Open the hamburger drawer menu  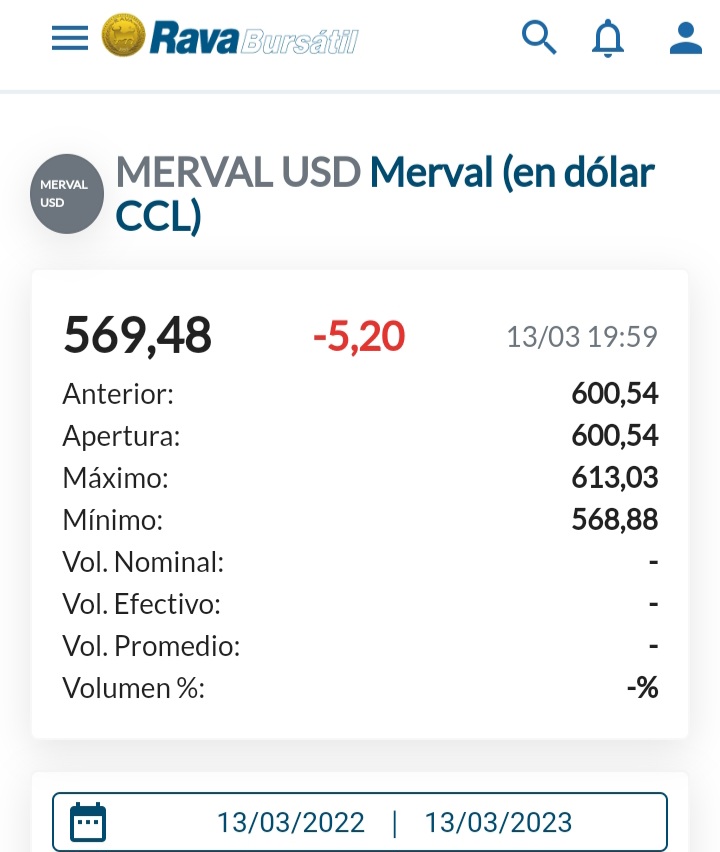pyautogui.click(x=70, y=38)
